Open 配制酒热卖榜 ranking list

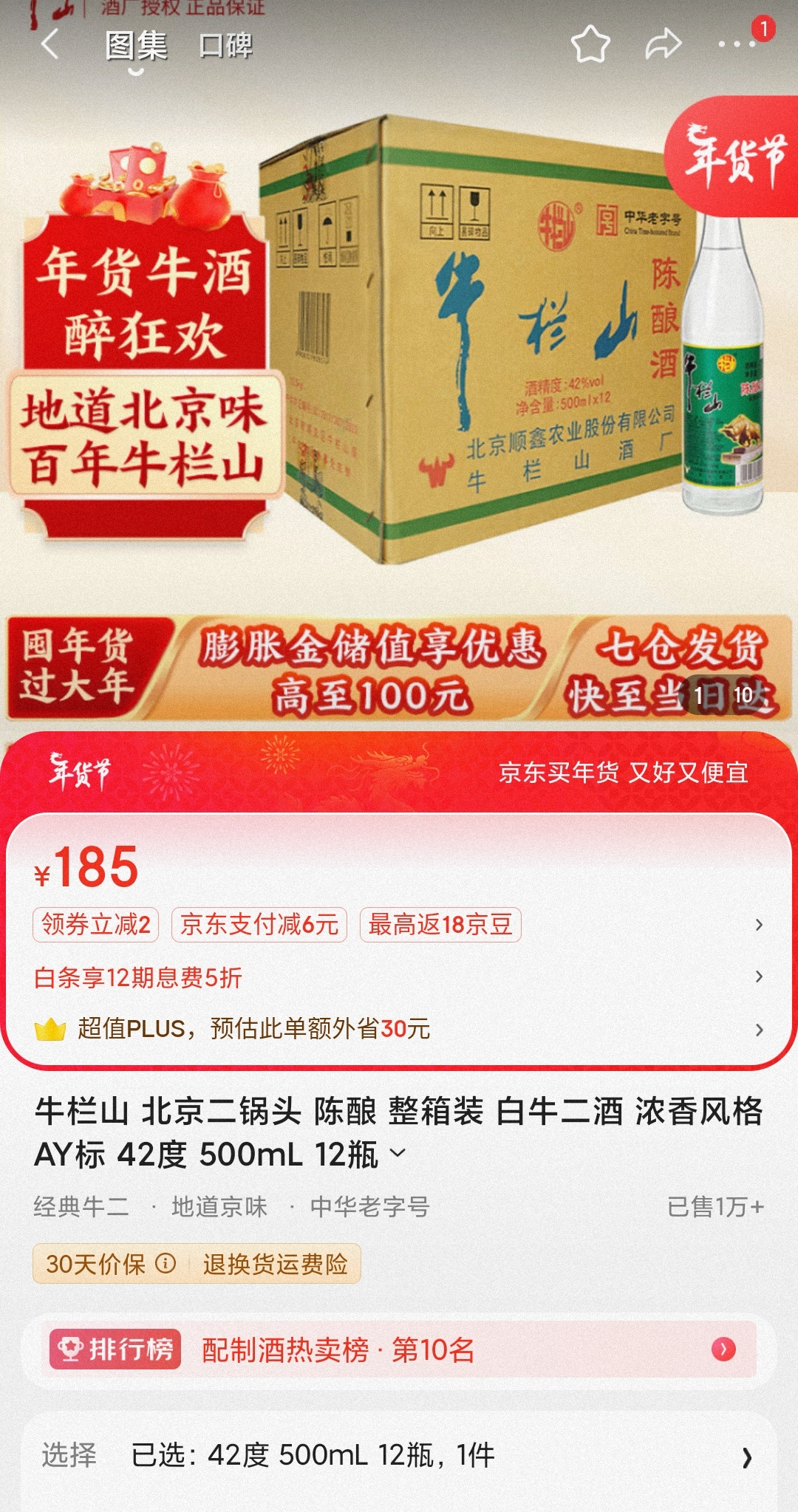399,1349
